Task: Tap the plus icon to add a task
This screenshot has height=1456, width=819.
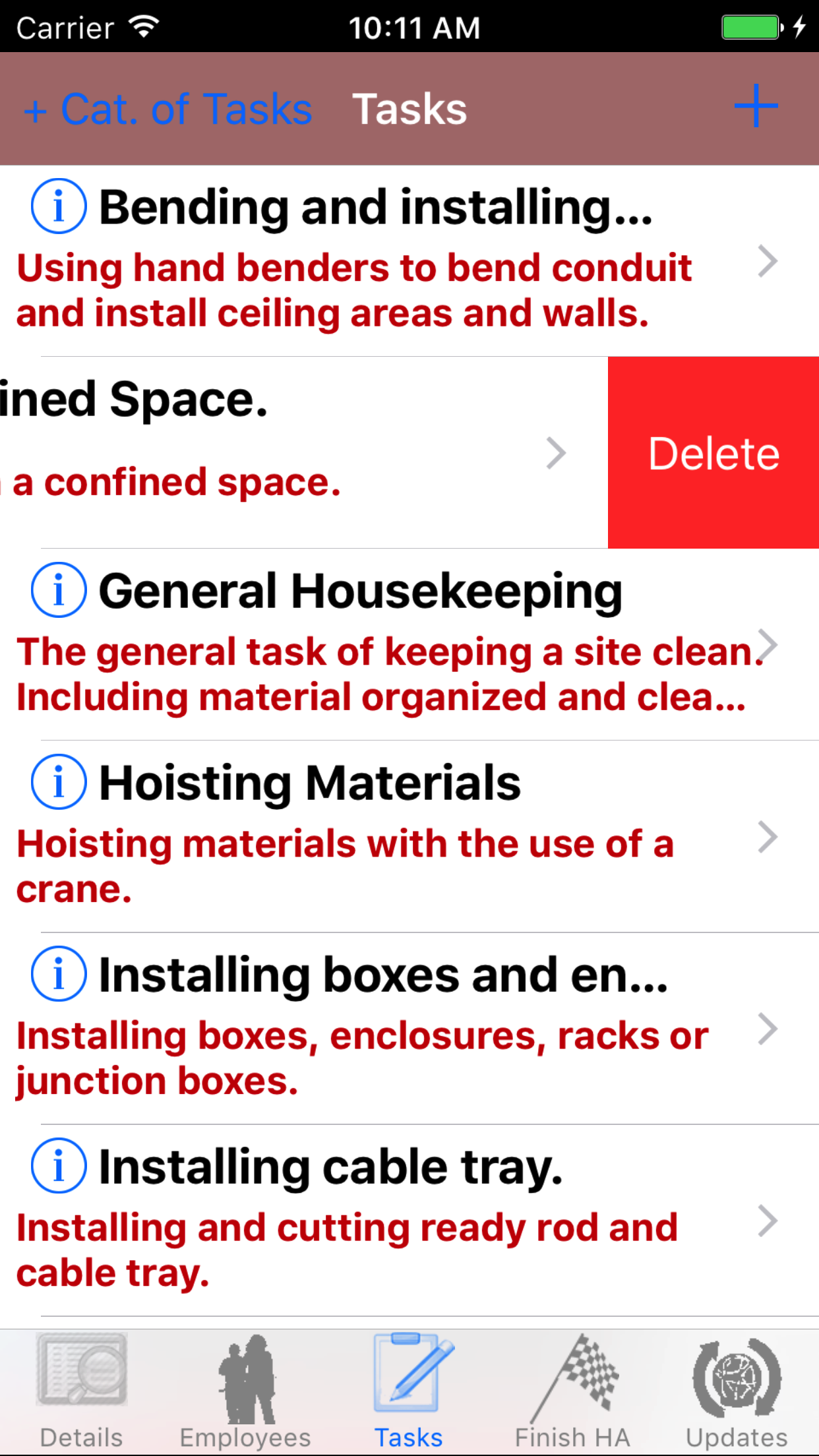Action: coord(756,106)
